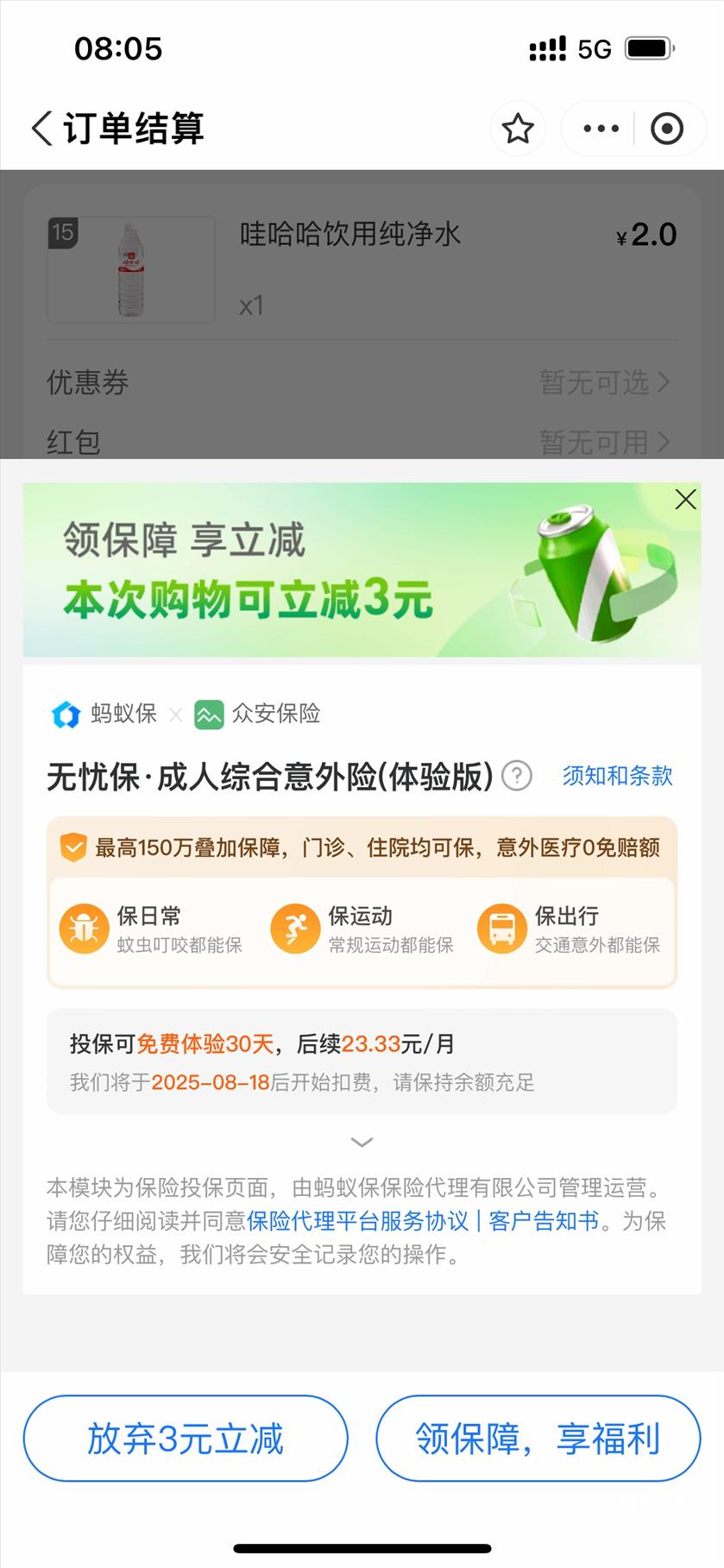Open the 保险代理平台服务协议 link
724x1568 pixels.
click(357, 1221)
